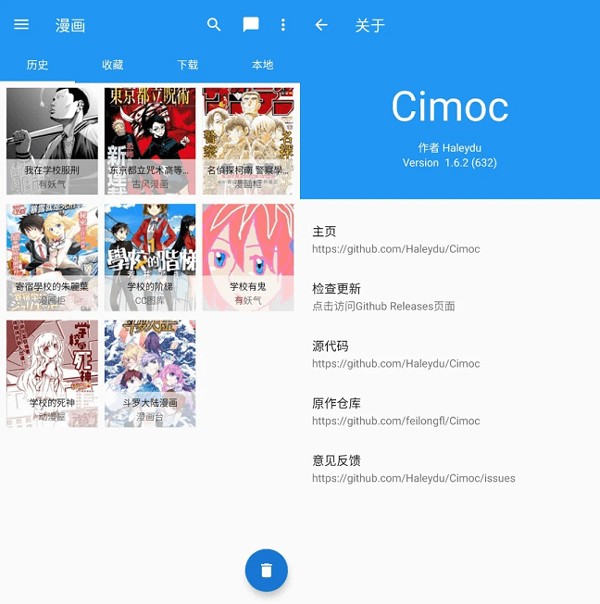Open the 主页 GitHub link row
The width and height of the screenshot is (600, 604).
point(448,240)
